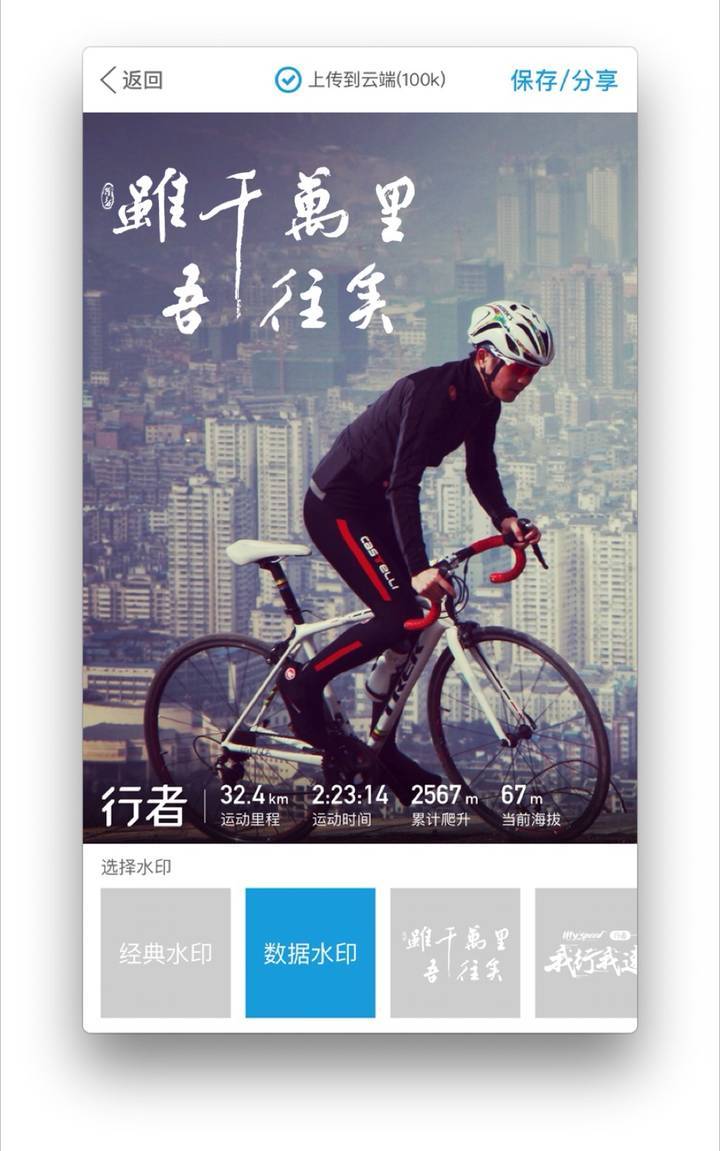Select the 经典水印 watermark option
This screenshot has width=720, height=1151.
[165, 953]
